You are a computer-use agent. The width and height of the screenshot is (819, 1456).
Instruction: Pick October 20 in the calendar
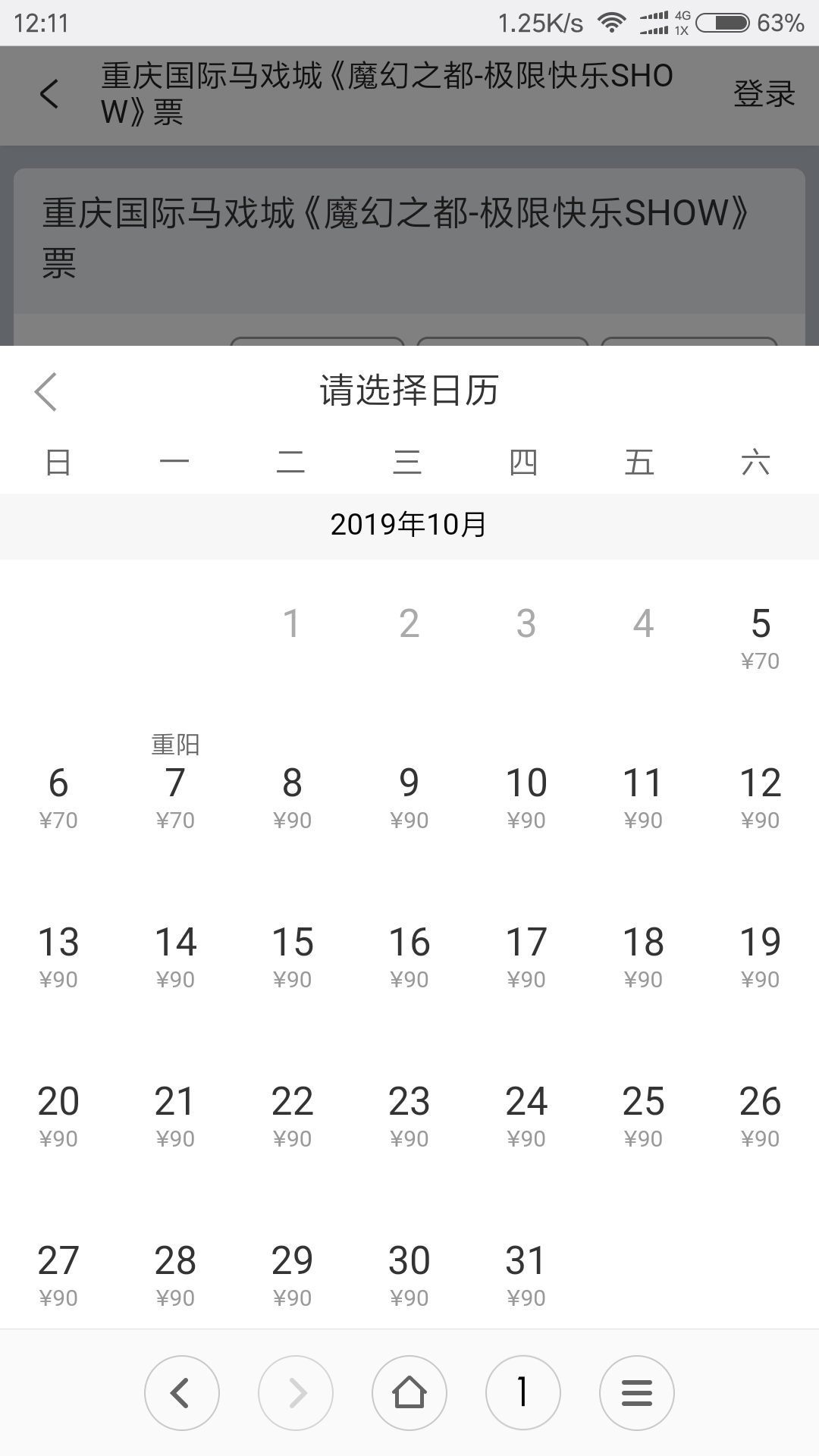click(58, 1117)
